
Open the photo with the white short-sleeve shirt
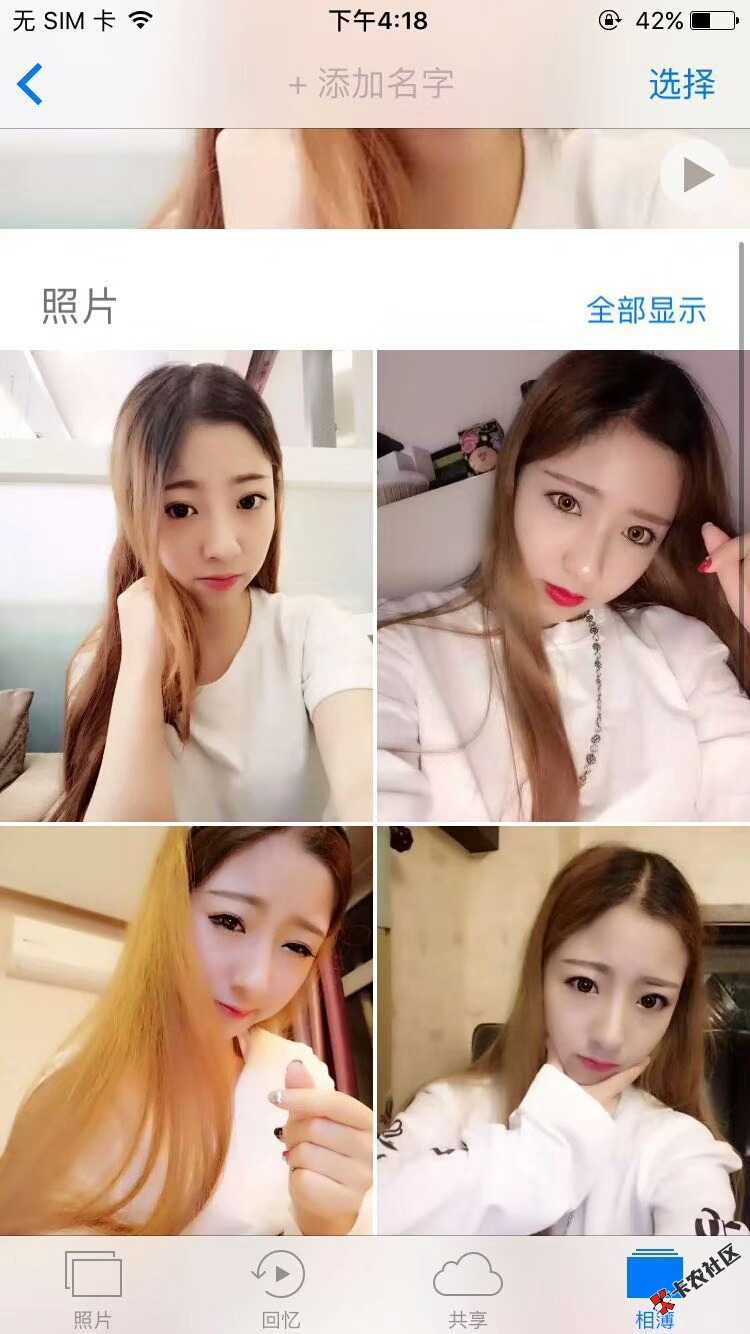click(186, 586)
